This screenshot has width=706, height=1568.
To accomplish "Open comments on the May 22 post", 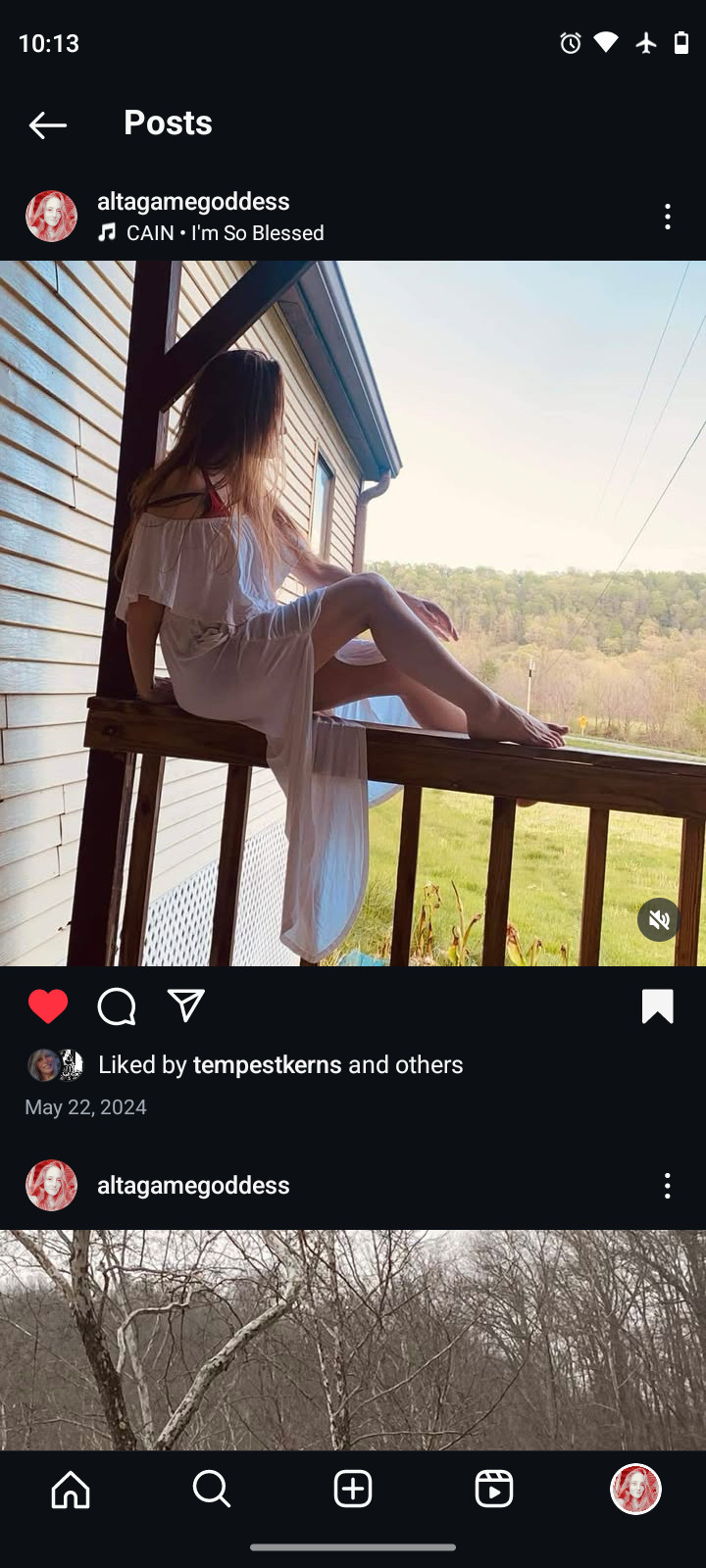I will (117, 1006).
